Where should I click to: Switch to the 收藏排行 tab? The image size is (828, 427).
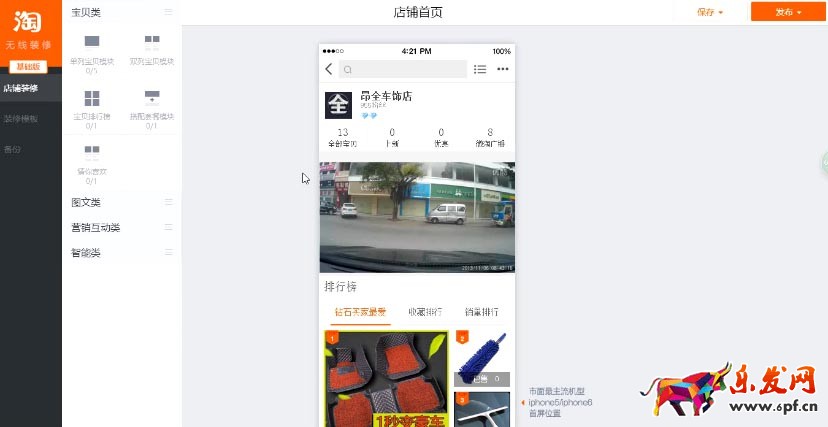click(425, 313)
